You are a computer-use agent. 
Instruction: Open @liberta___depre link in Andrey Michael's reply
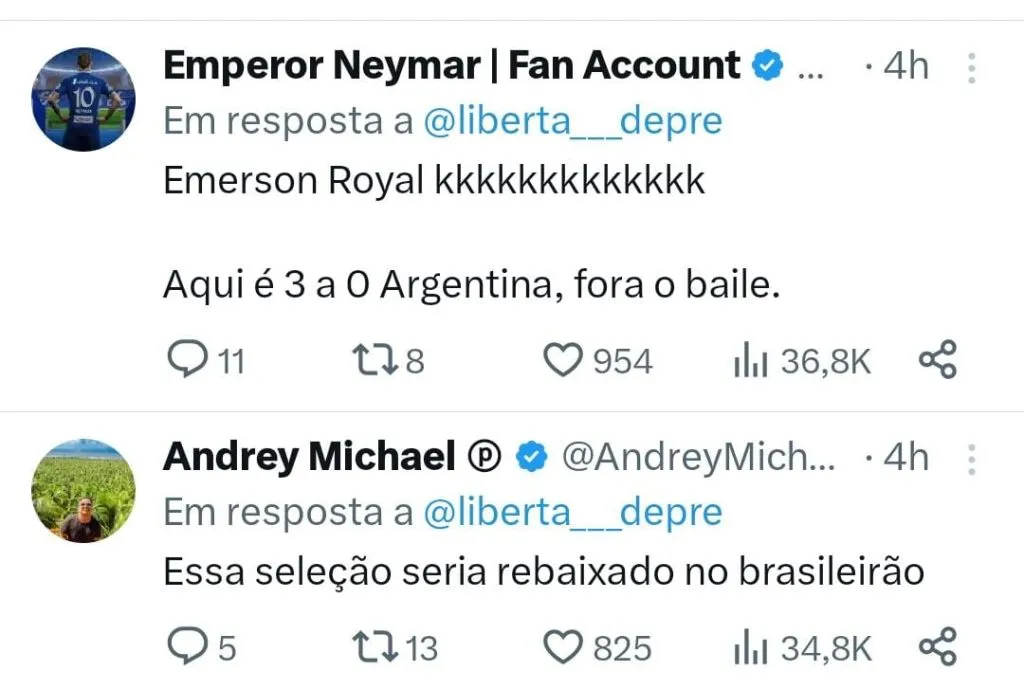click(x=572, y=512)
